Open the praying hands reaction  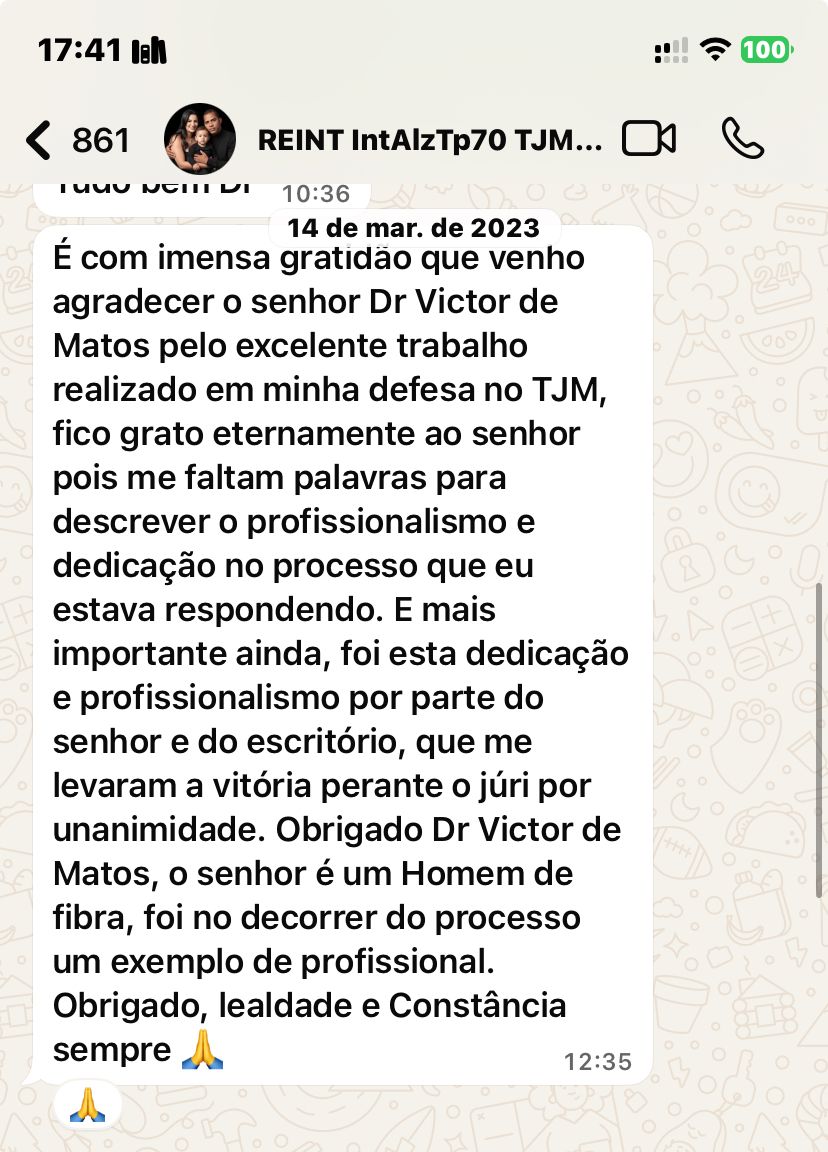pos(87,1105)
